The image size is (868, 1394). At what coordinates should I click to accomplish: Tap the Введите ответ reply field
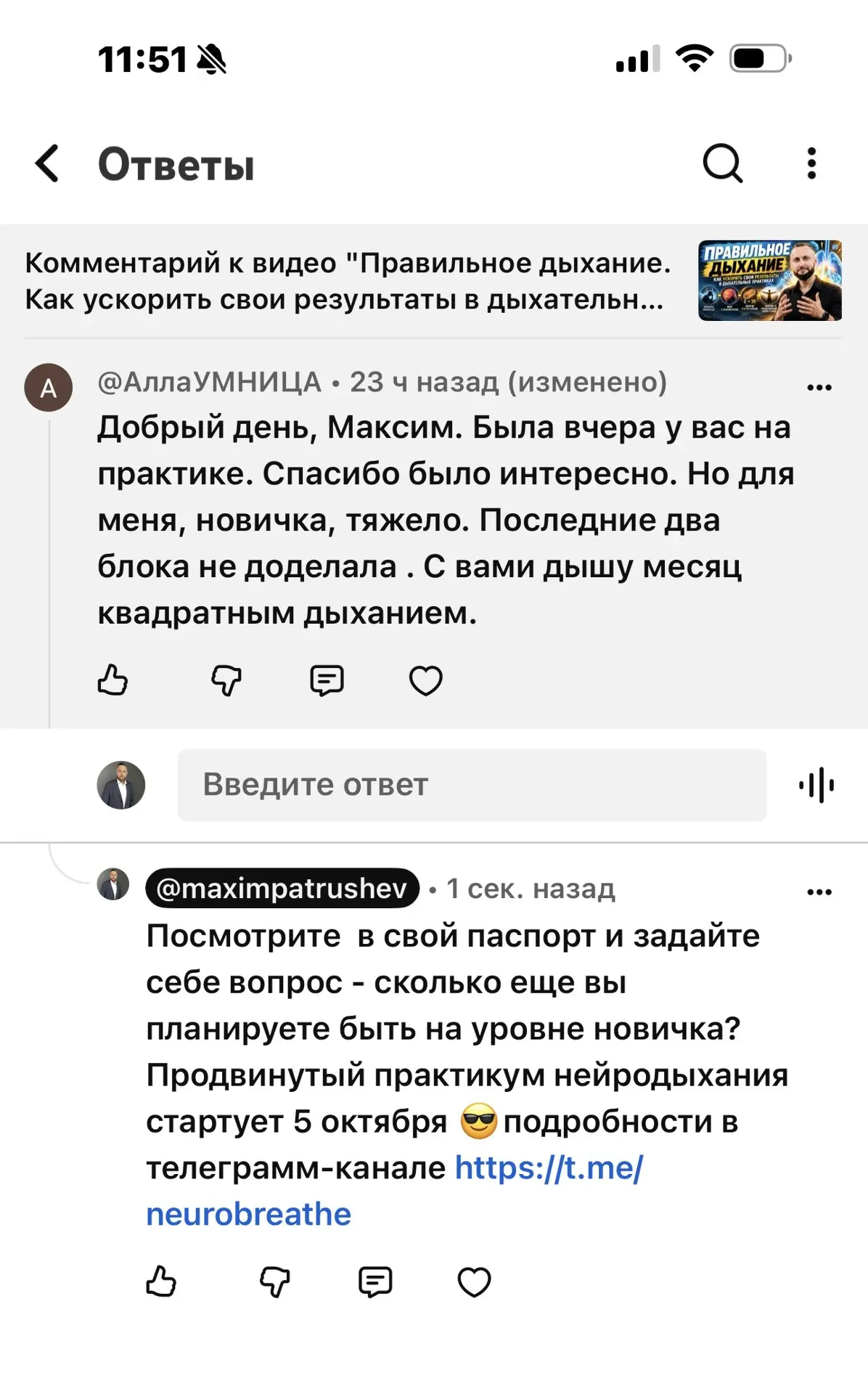(x=472, y=785)
